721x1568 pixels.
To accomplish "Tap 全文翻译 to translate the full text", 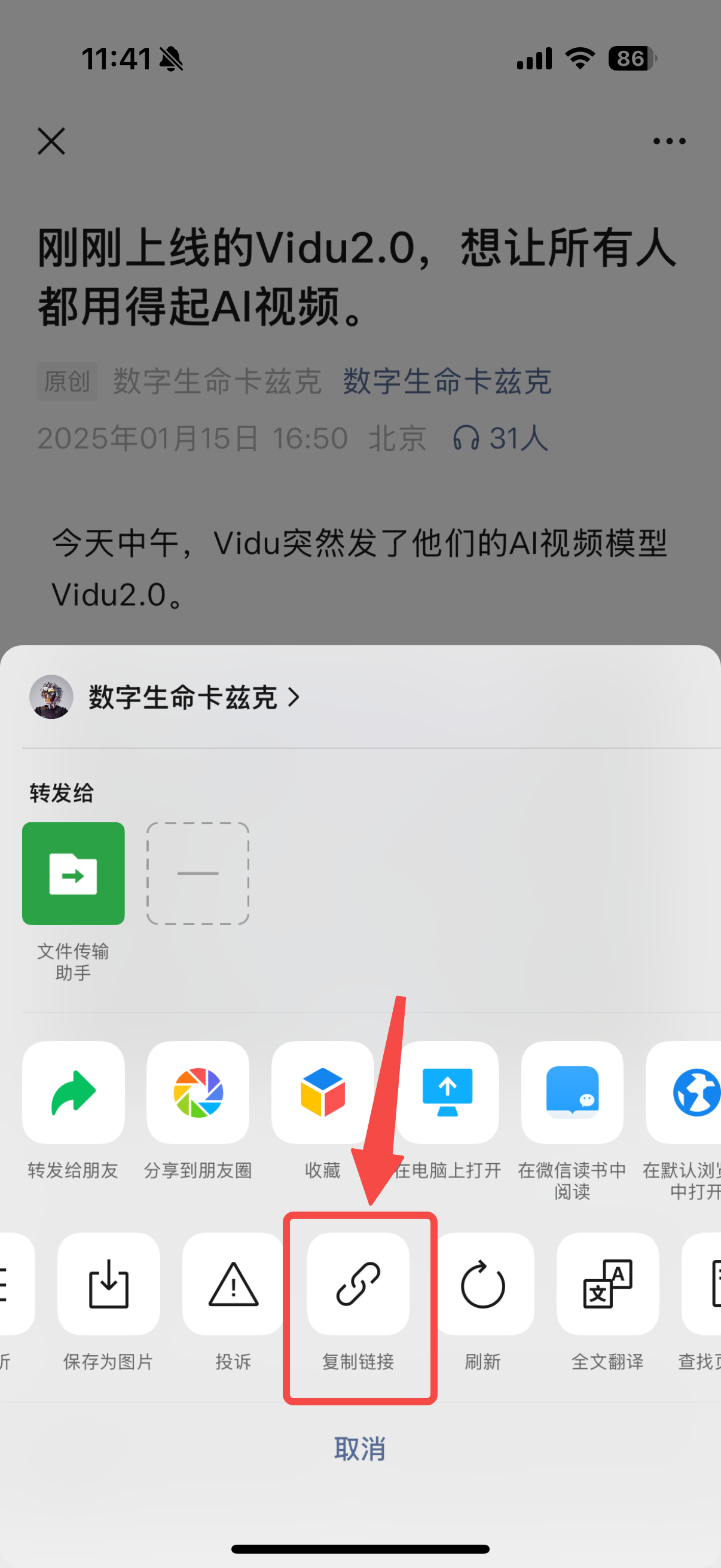I will click(x=607, y=1284).
